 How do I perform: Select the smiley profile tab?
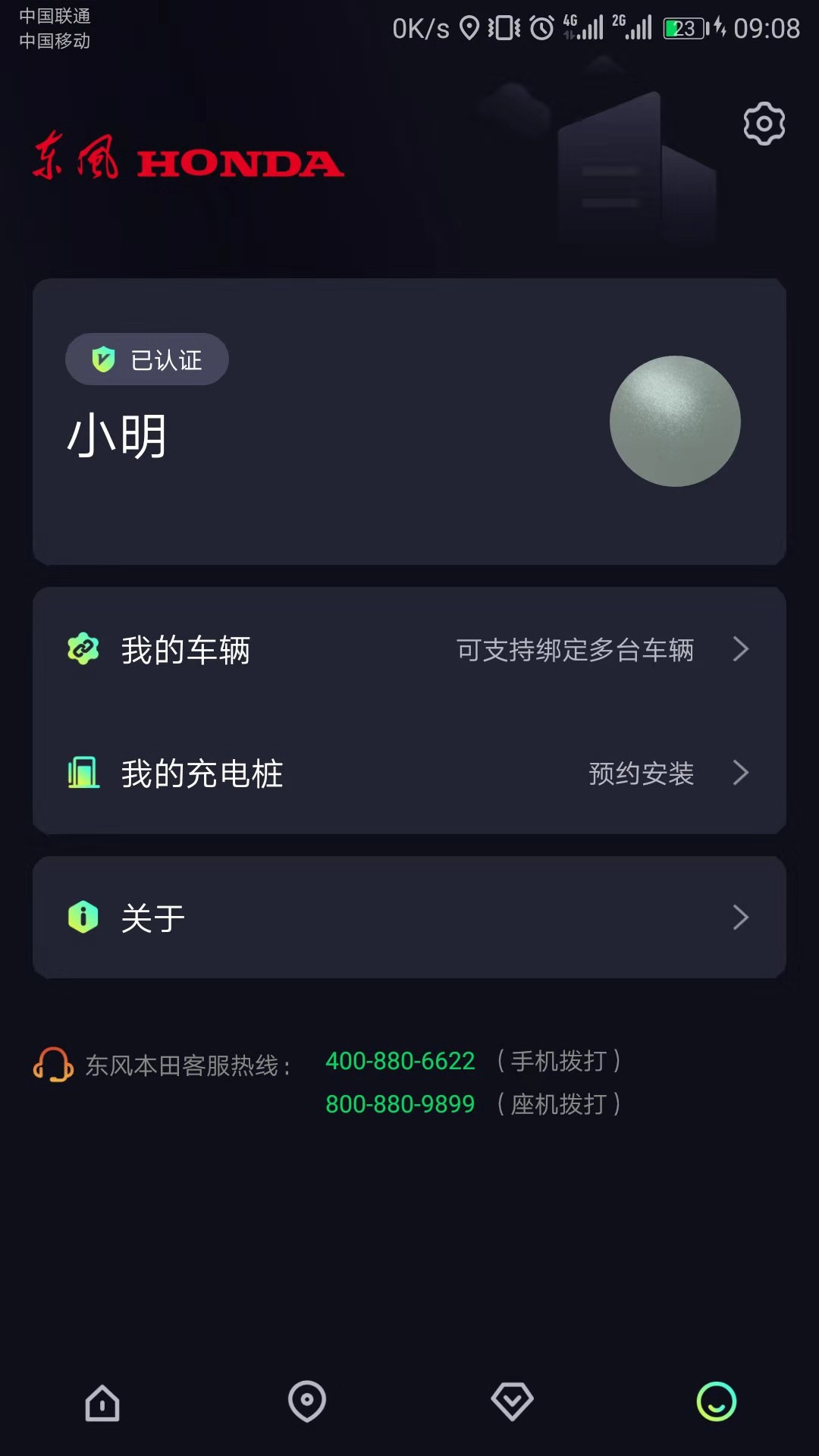(x=717, y=1402)
